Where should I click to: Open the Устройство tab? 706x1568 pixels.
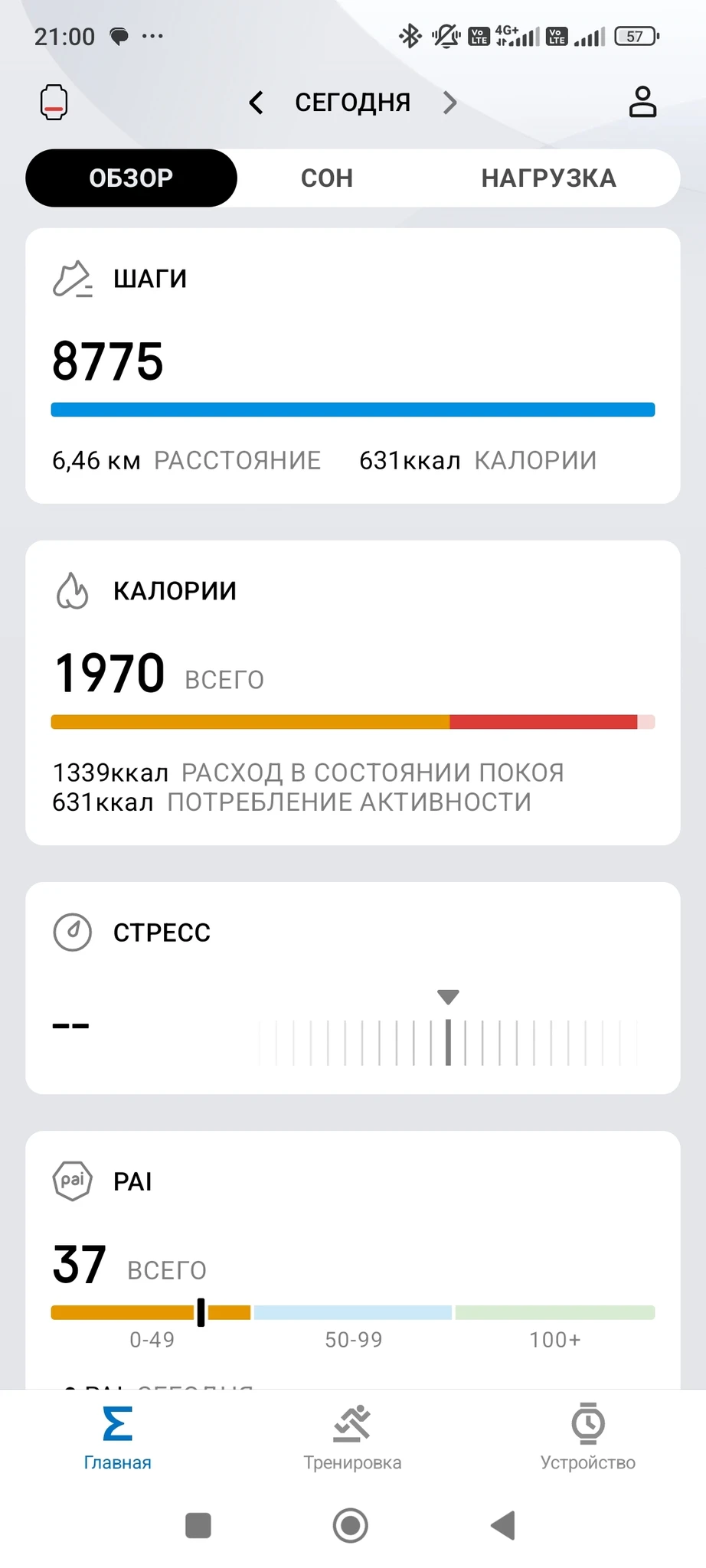tap(587, 1437)
